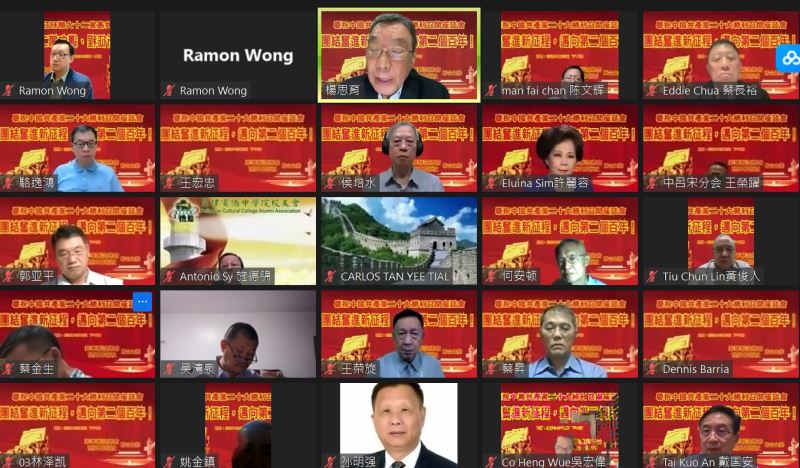
Task: Select Co Heng Wue 吴宏偉's video tile
Action: (x=559, y=425)
